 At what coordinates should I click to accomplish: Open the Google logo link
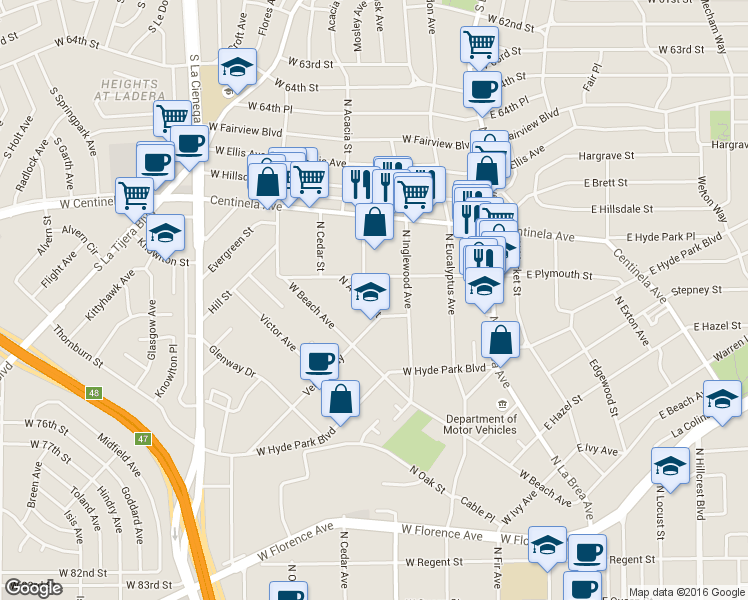tap(33, 588)
